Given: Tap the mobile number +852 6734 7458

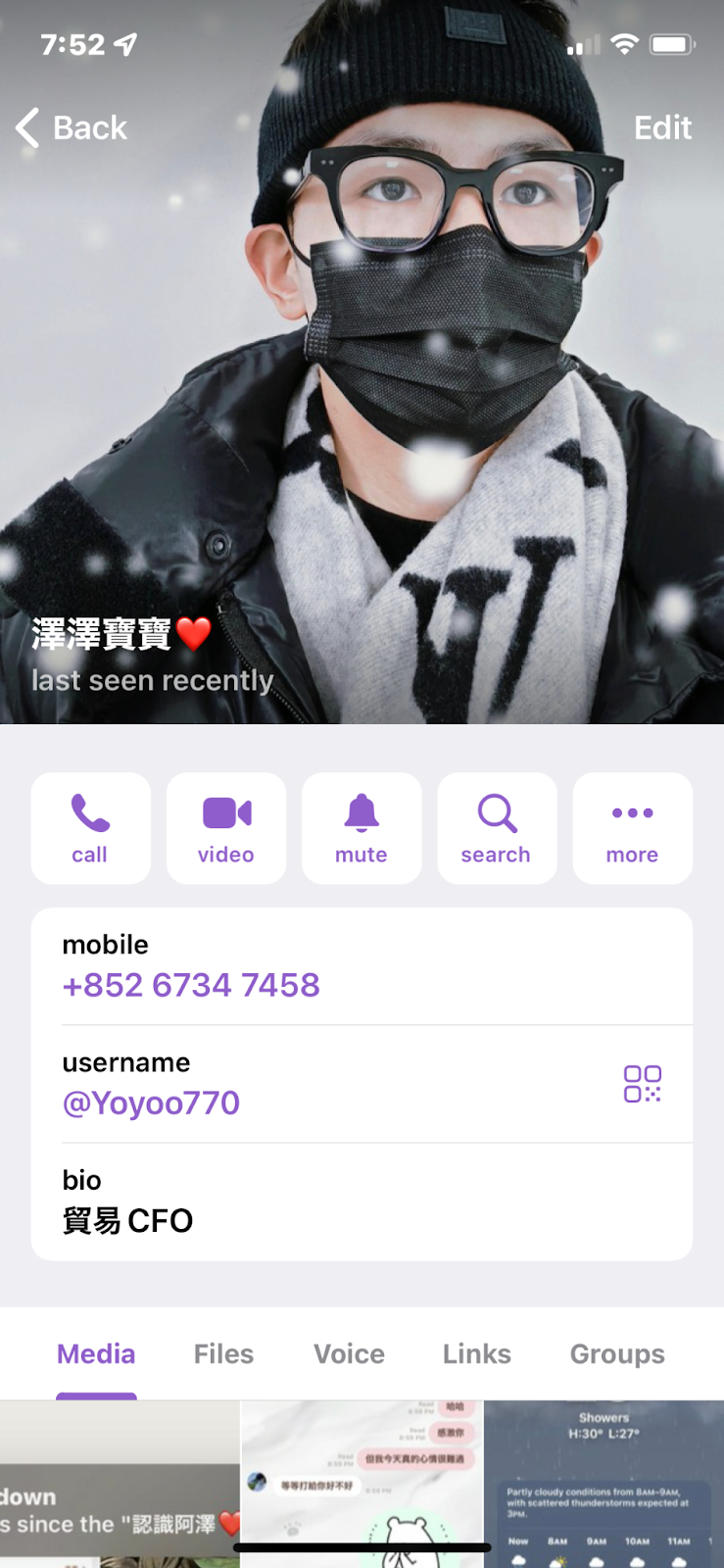Looking at the screenshot, I should pyautogui.click(x=191, y=985).
